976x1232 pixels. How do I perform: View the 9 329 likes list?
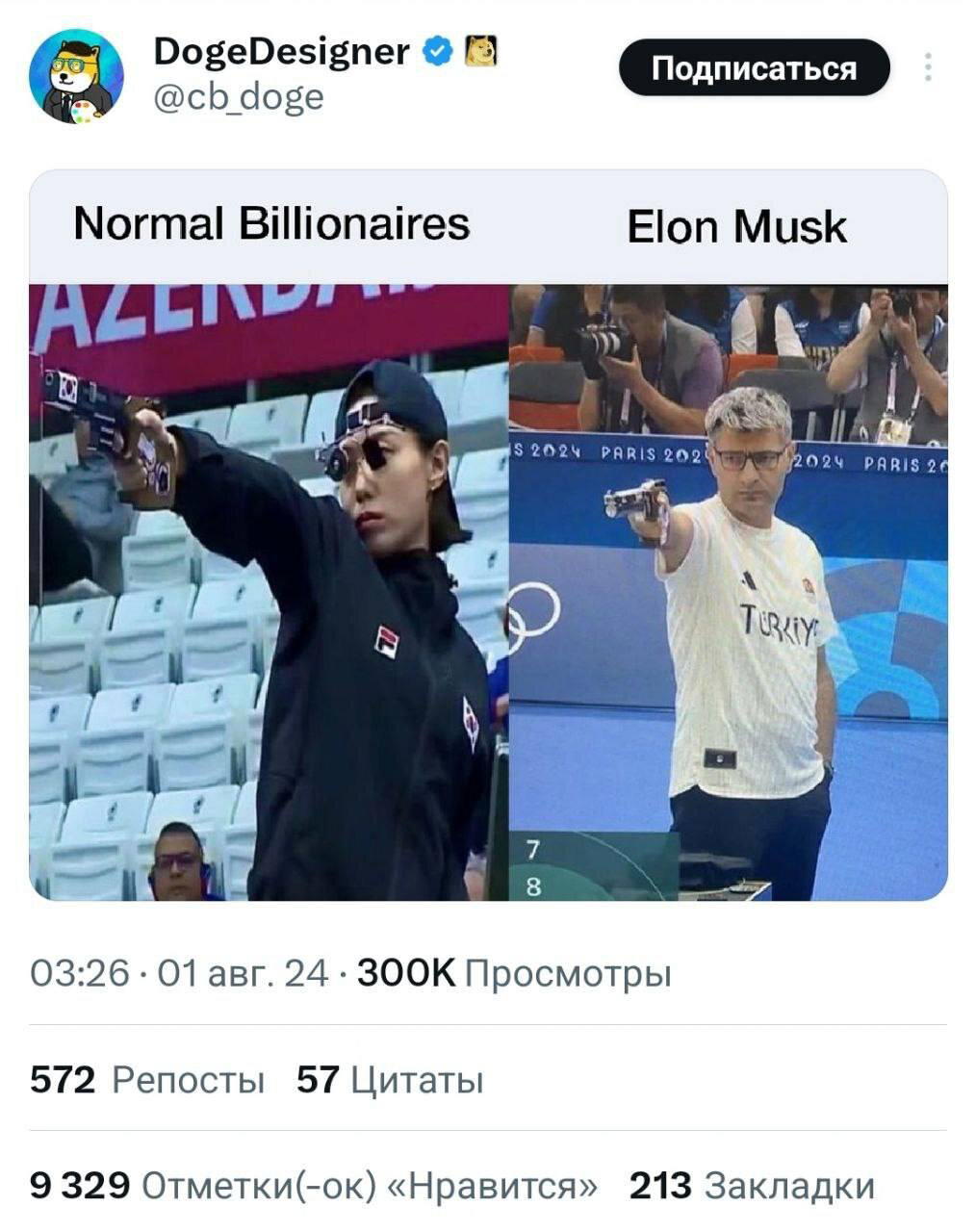click(x=313, y=1185)
